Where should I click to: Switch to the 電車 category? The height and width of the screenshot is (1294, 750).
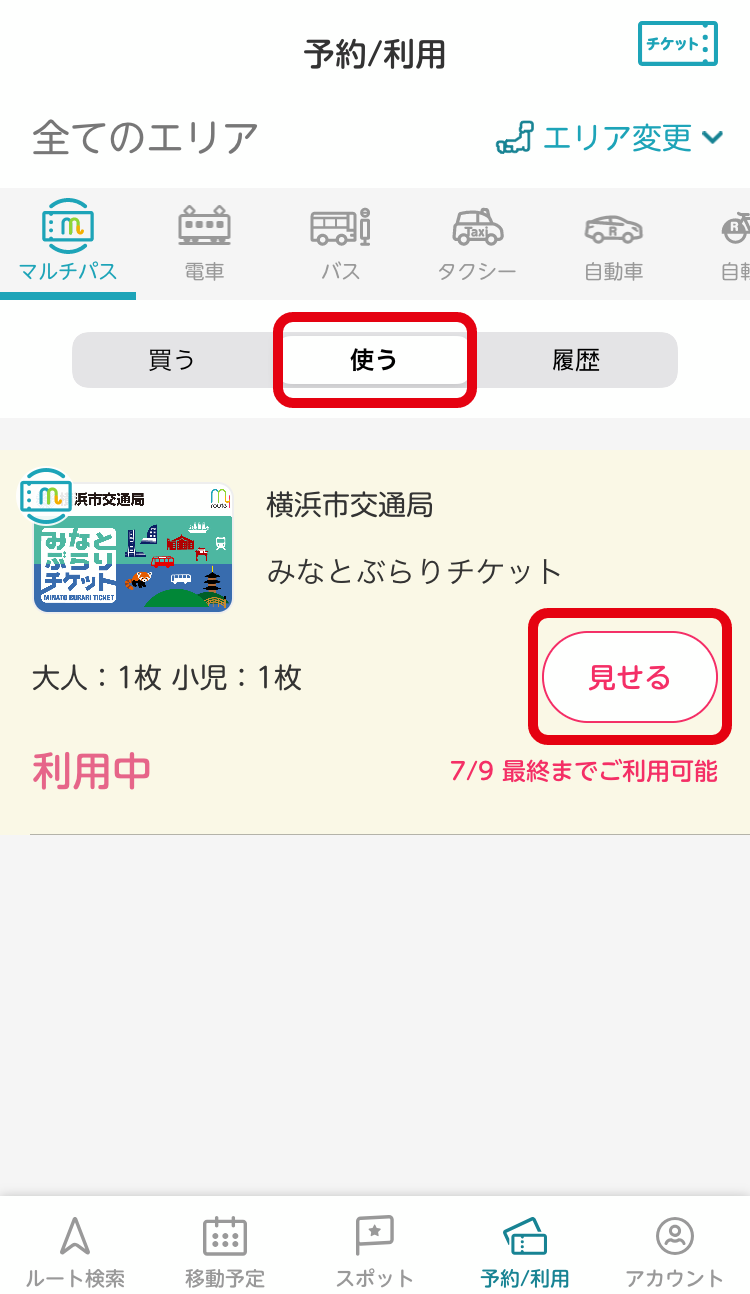204,243
